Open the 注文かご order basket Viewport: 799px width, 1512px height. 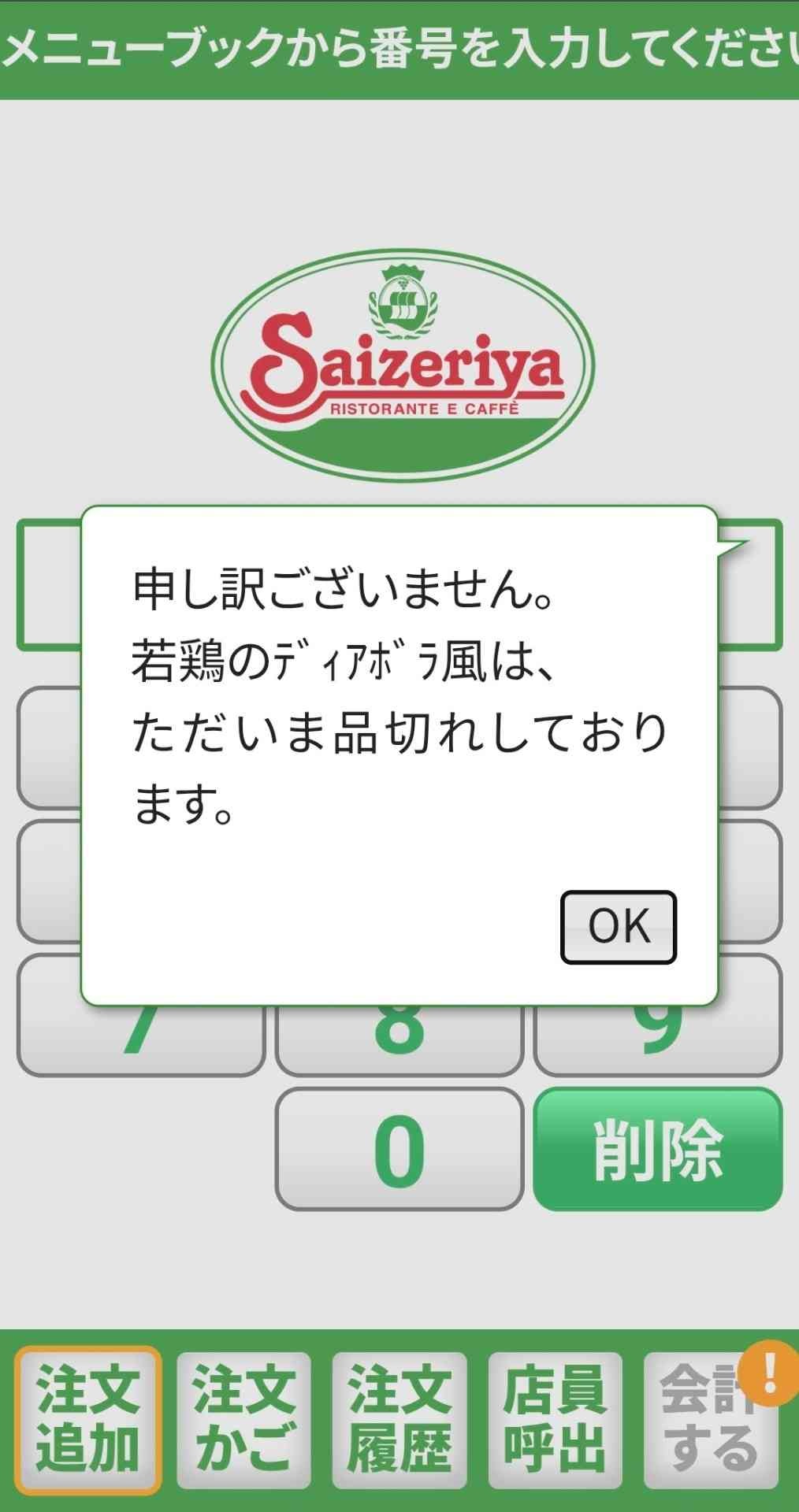pos(243,1420)
